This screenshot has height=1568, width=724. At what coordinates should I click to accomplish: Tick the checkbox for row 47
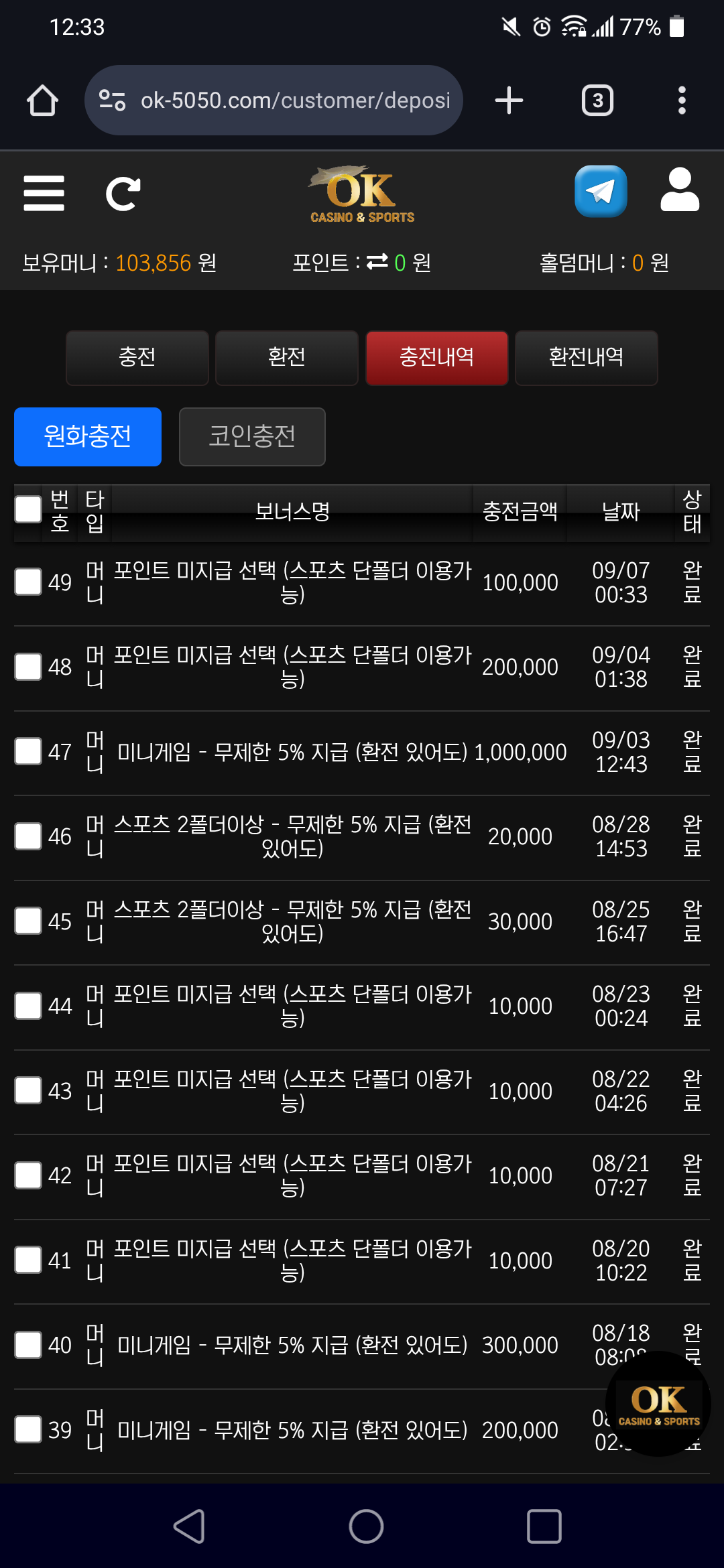[x=28, y=751]
